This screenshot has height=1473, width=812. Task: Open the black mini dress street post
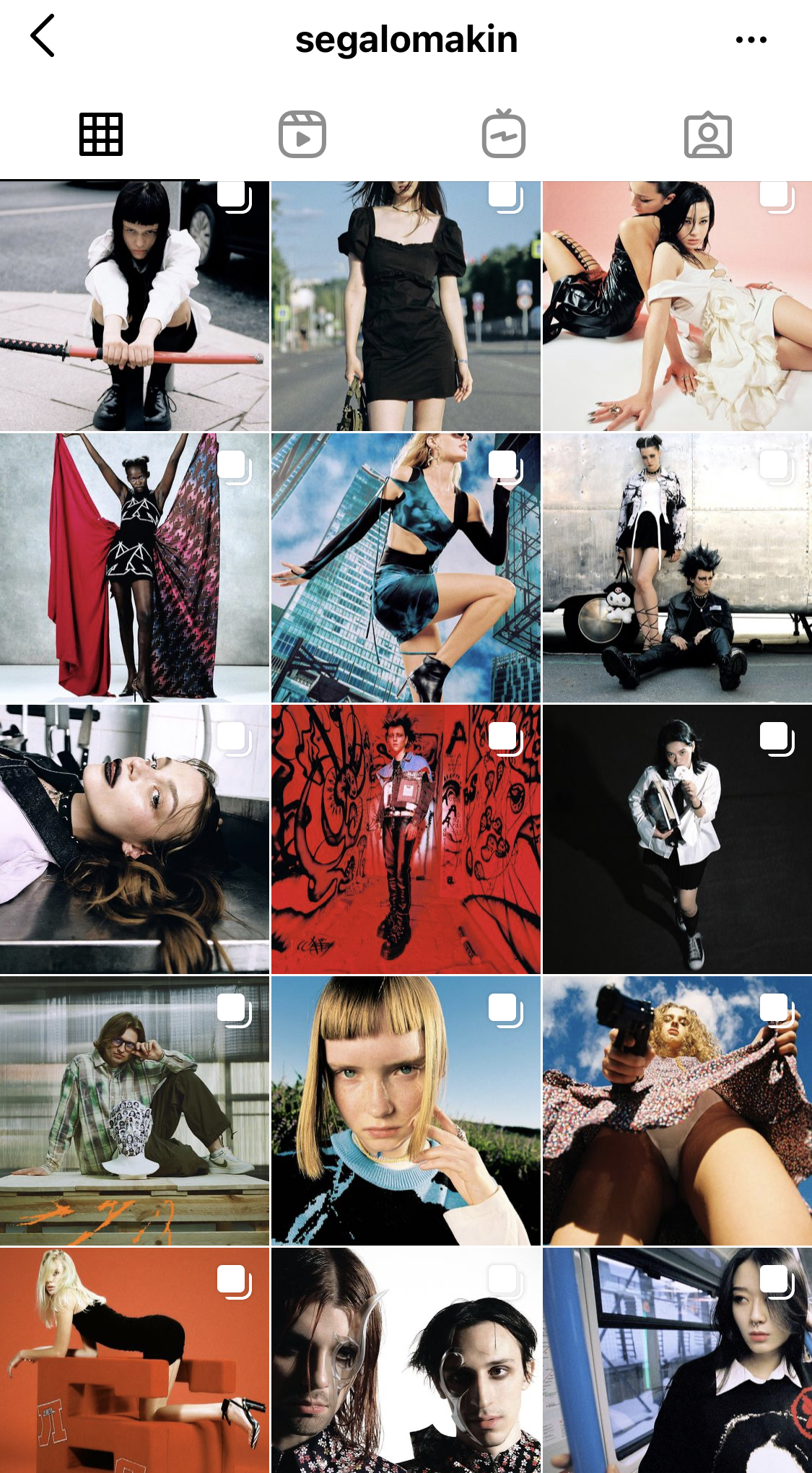tap(406, 306)
